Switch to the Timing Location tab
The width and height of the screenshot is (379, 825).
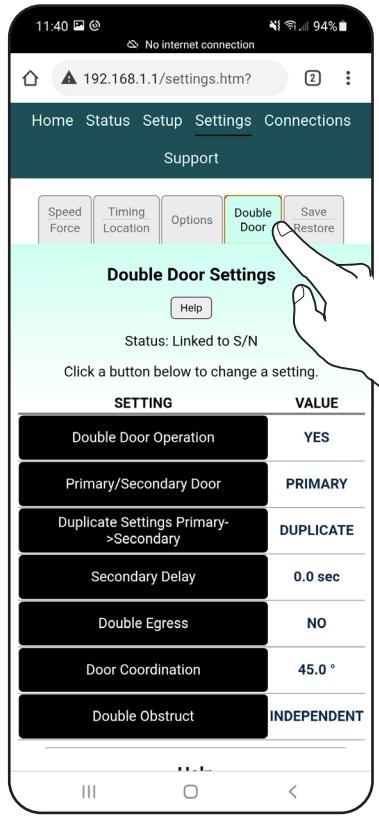[126, 220]
